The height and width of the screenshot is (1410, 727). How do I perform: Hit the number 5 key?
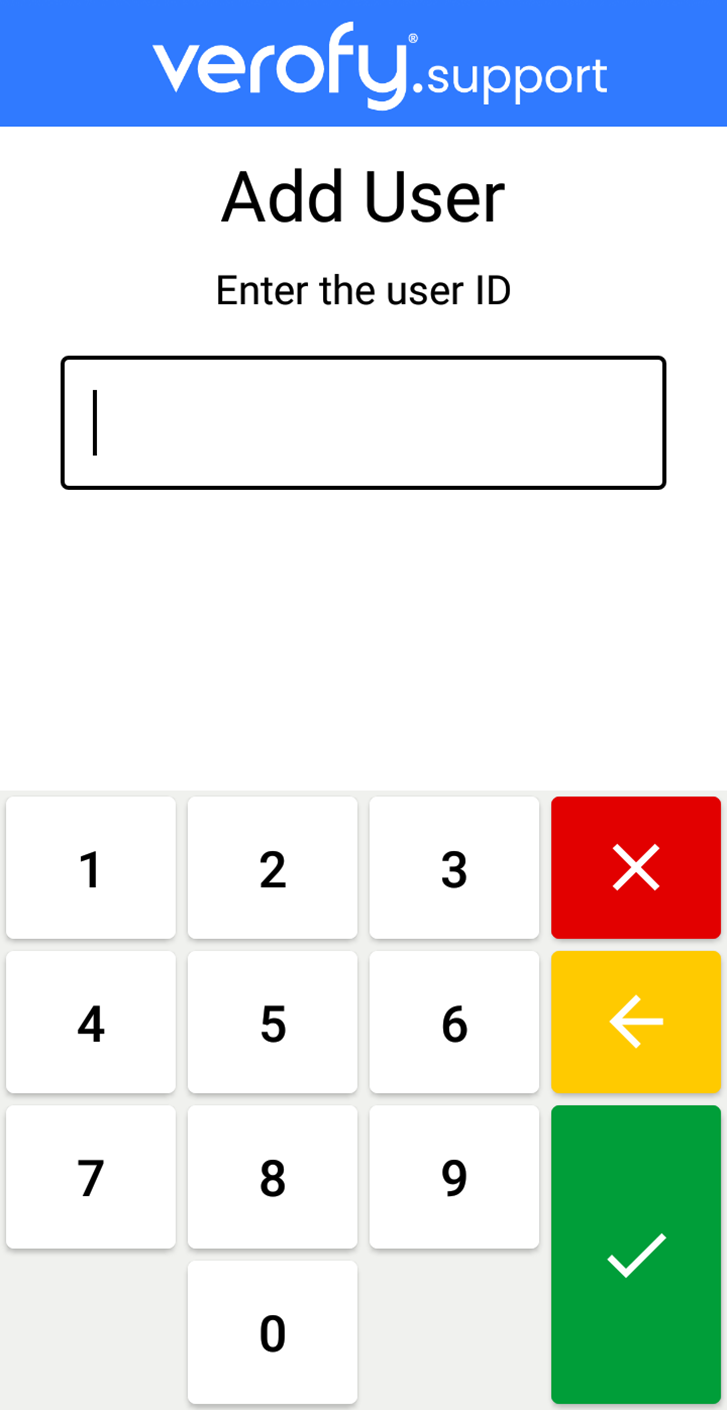point(272,1022)
